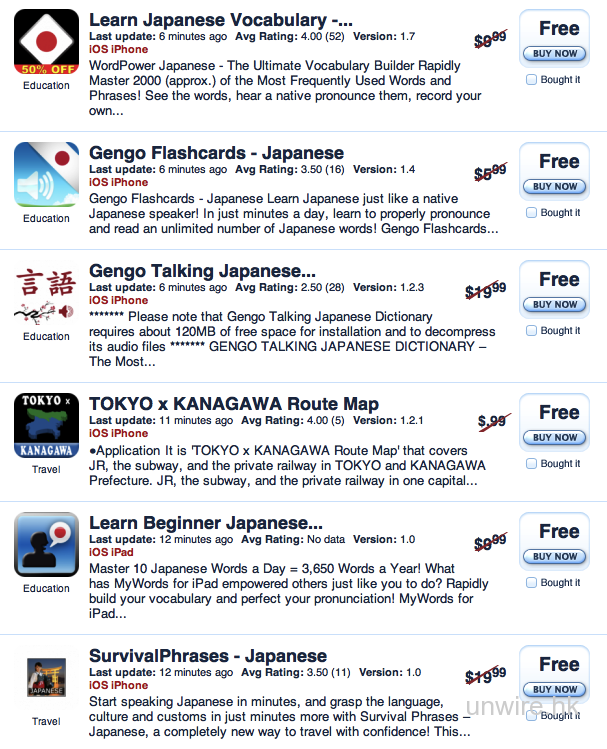Mark Gengo Flashcards as Bought it
Viewport: 607px width, 749px height.
point(532,213)
